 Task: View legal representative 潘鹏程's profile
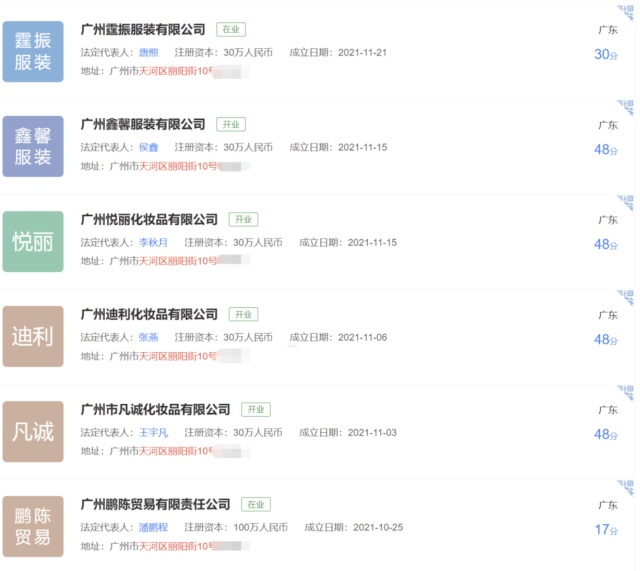click(153, 527)
